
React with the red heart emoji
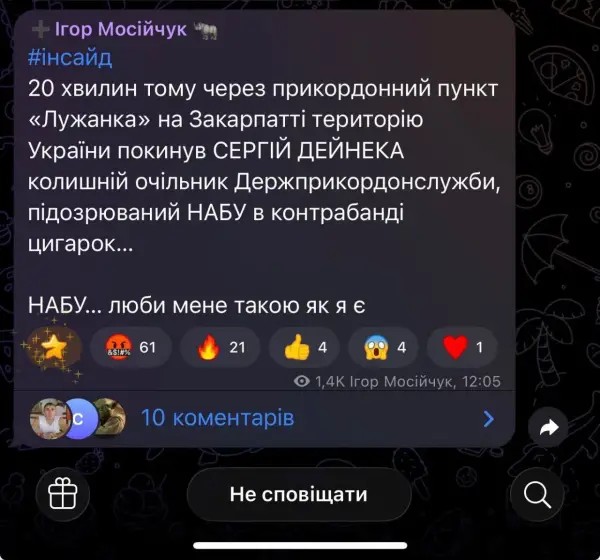pyautogui.click(x=462, y=348)
